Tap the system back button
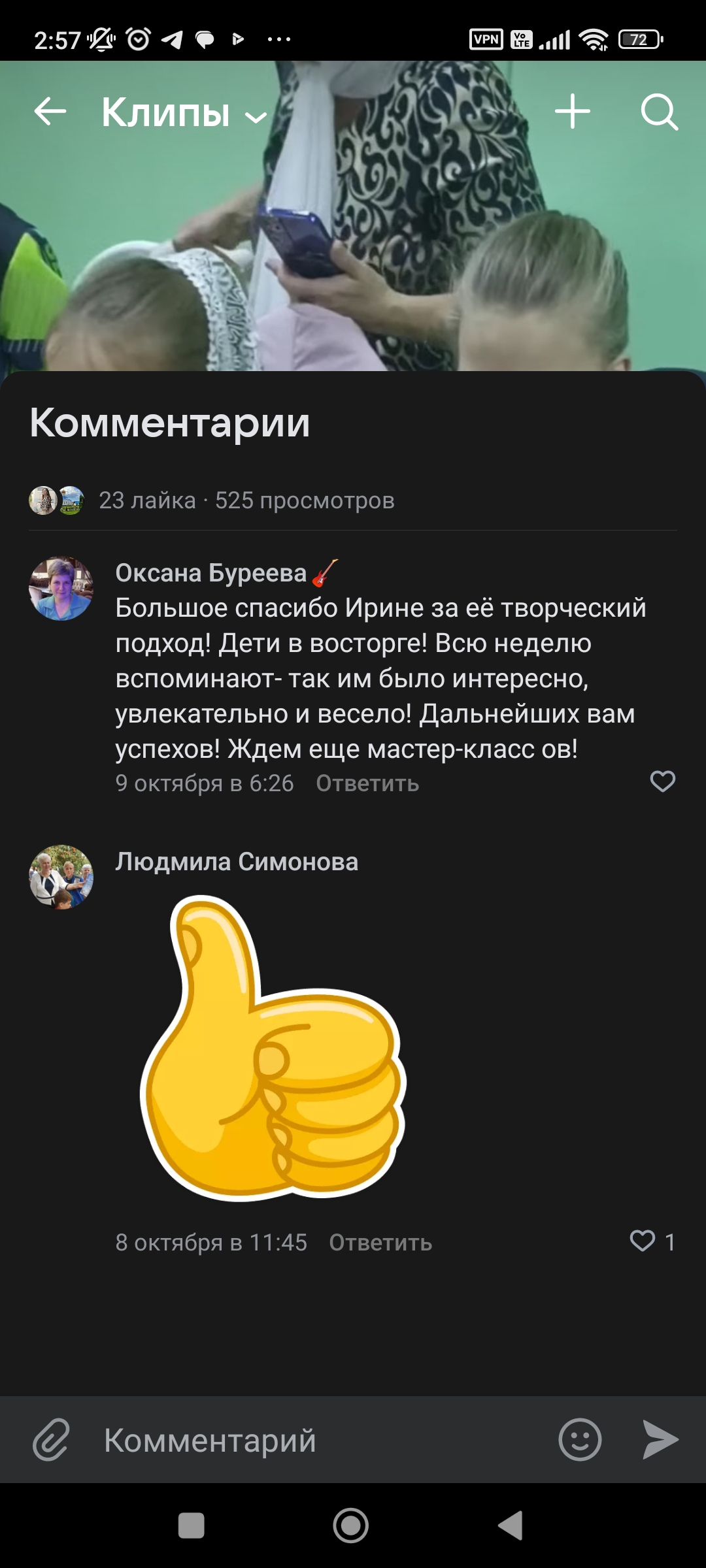The height and width of the screenshot is (1568, 706). click(x=511, y=1526)
